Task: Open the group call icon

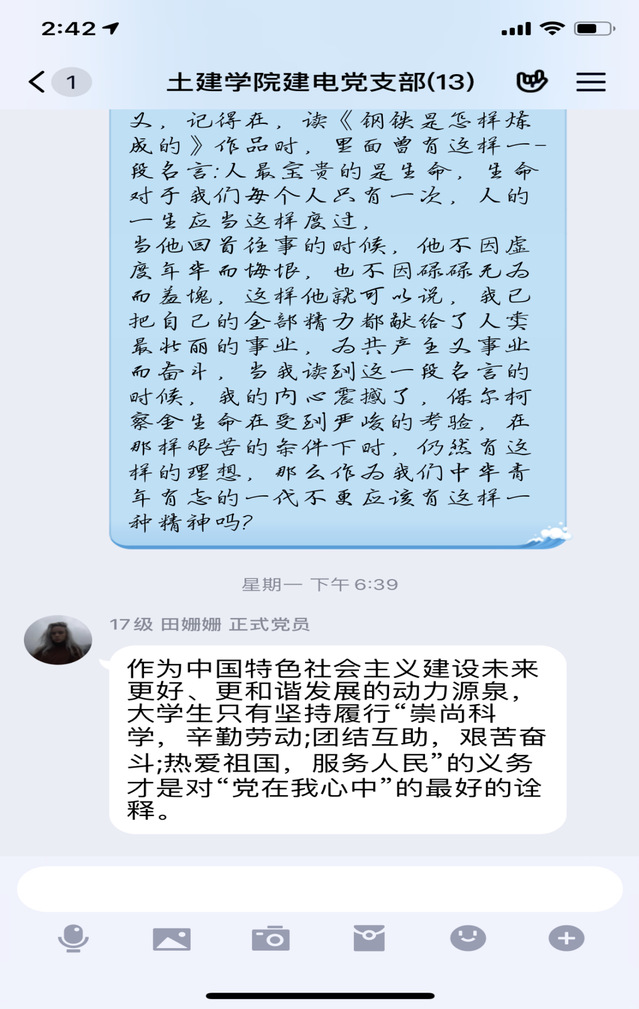Action: tap(531, 82)
